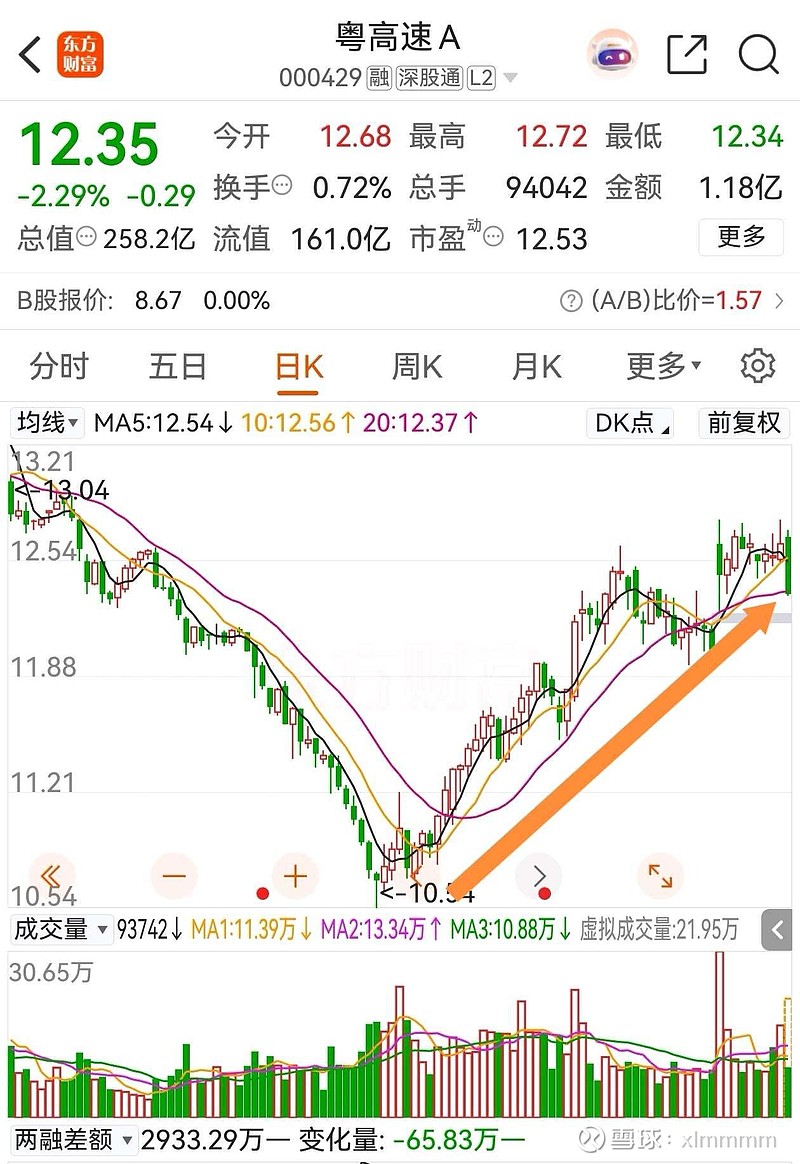Viewport: 800px width, 1164px height.
Task: Switch to the 分时 intraday tab
Action: (60, 366)
